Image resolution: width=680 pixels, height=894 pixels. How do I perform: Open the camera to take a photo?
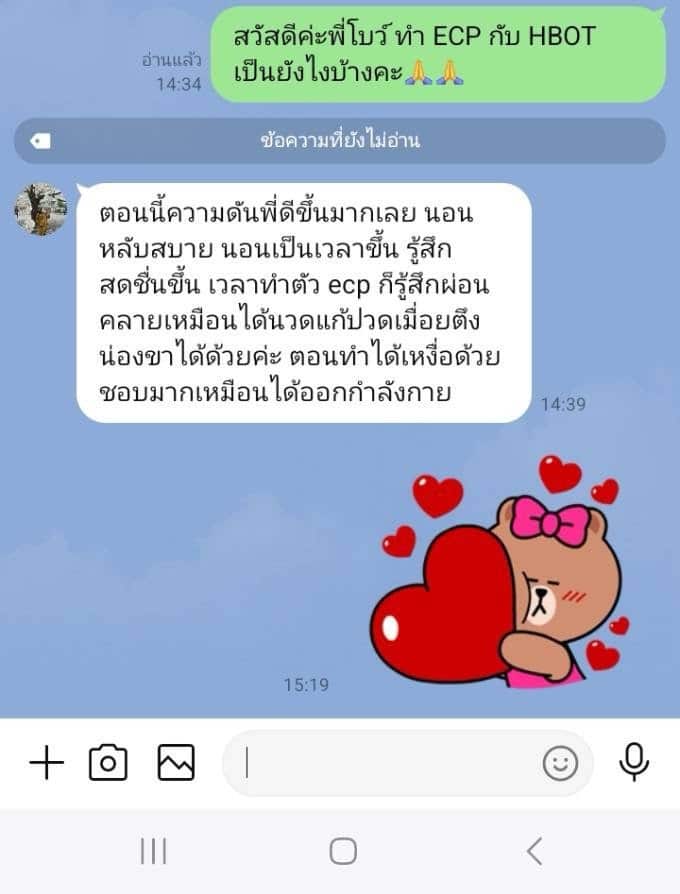click(x=108, y=764)
